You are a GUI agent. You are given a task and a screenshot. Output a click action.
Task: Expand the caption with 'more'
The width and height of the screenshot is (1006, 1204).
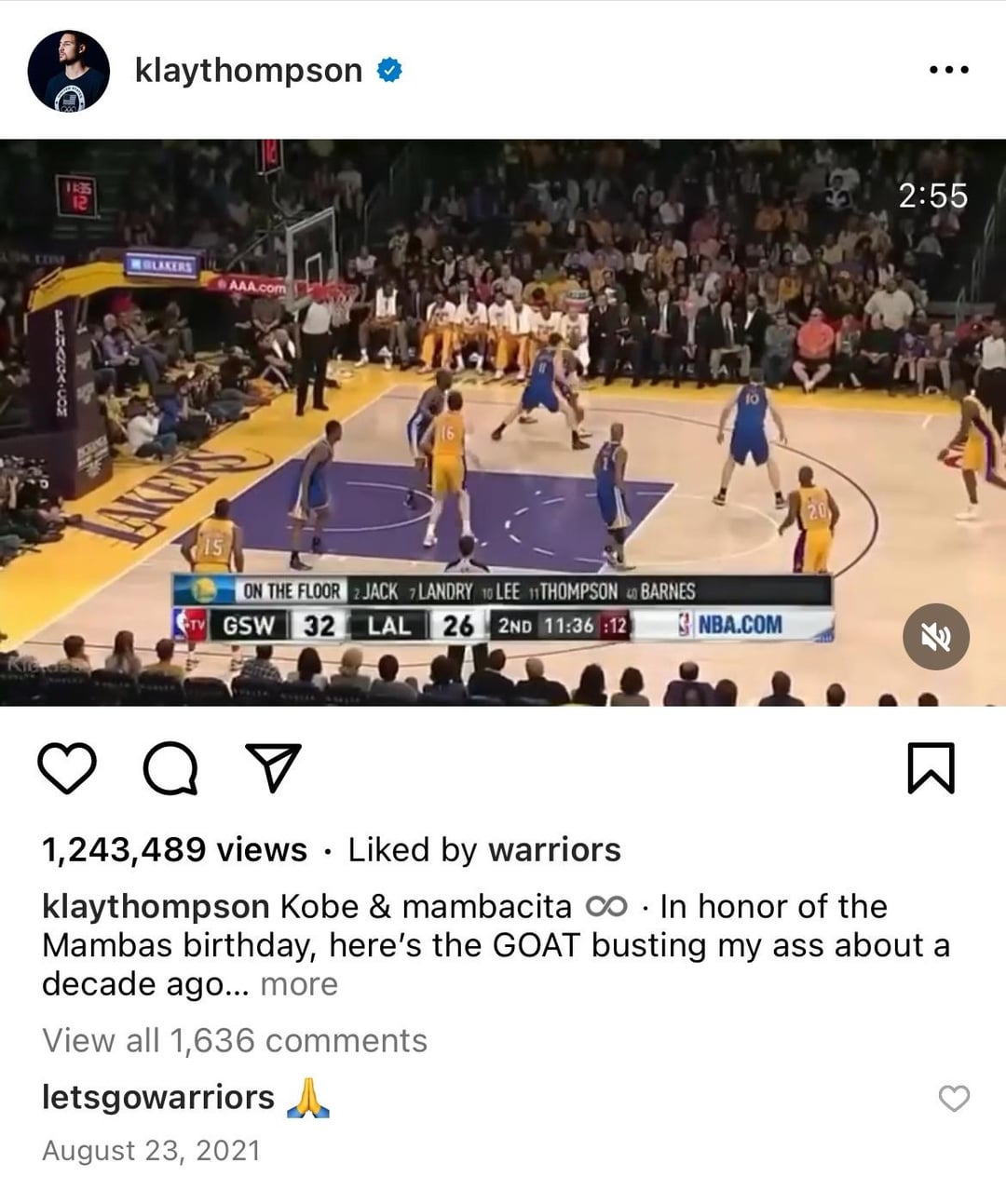[x=299, y=984]
